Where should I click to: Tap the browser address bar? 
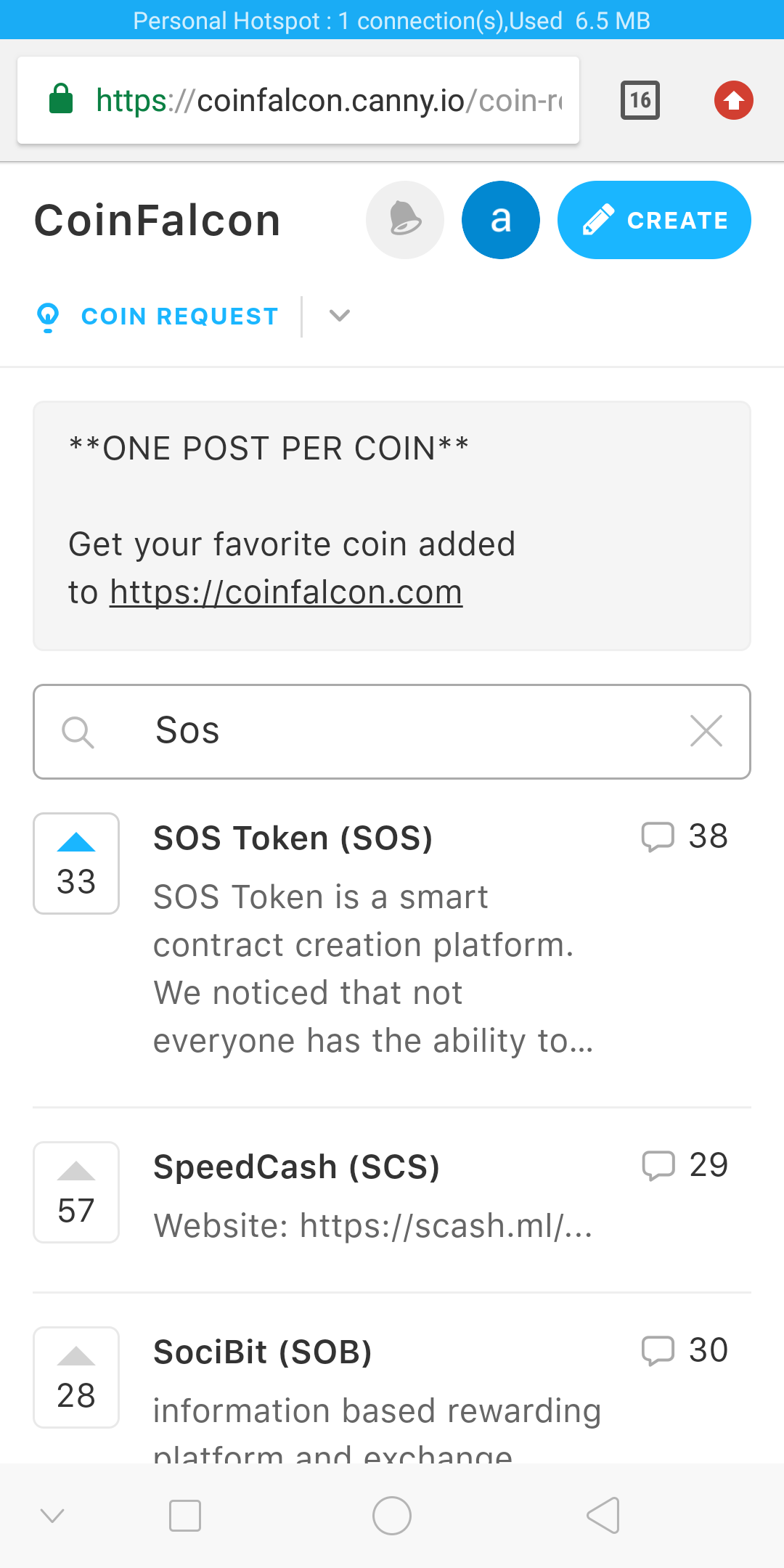[x=298, y=100]
